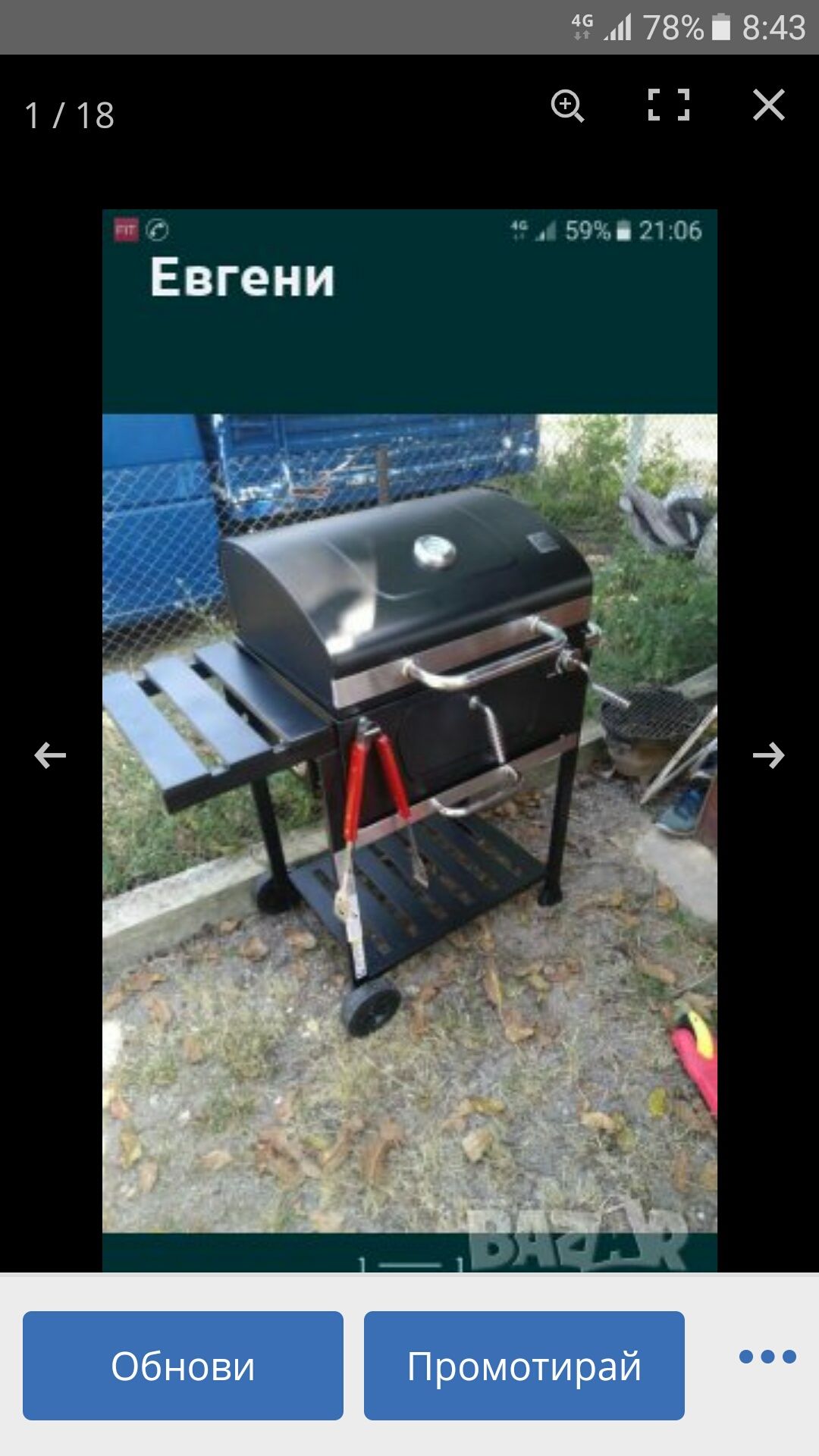Zoom into the photo with magnifier icon
Screen dimensions: 819x1456
tap(567, 105)
